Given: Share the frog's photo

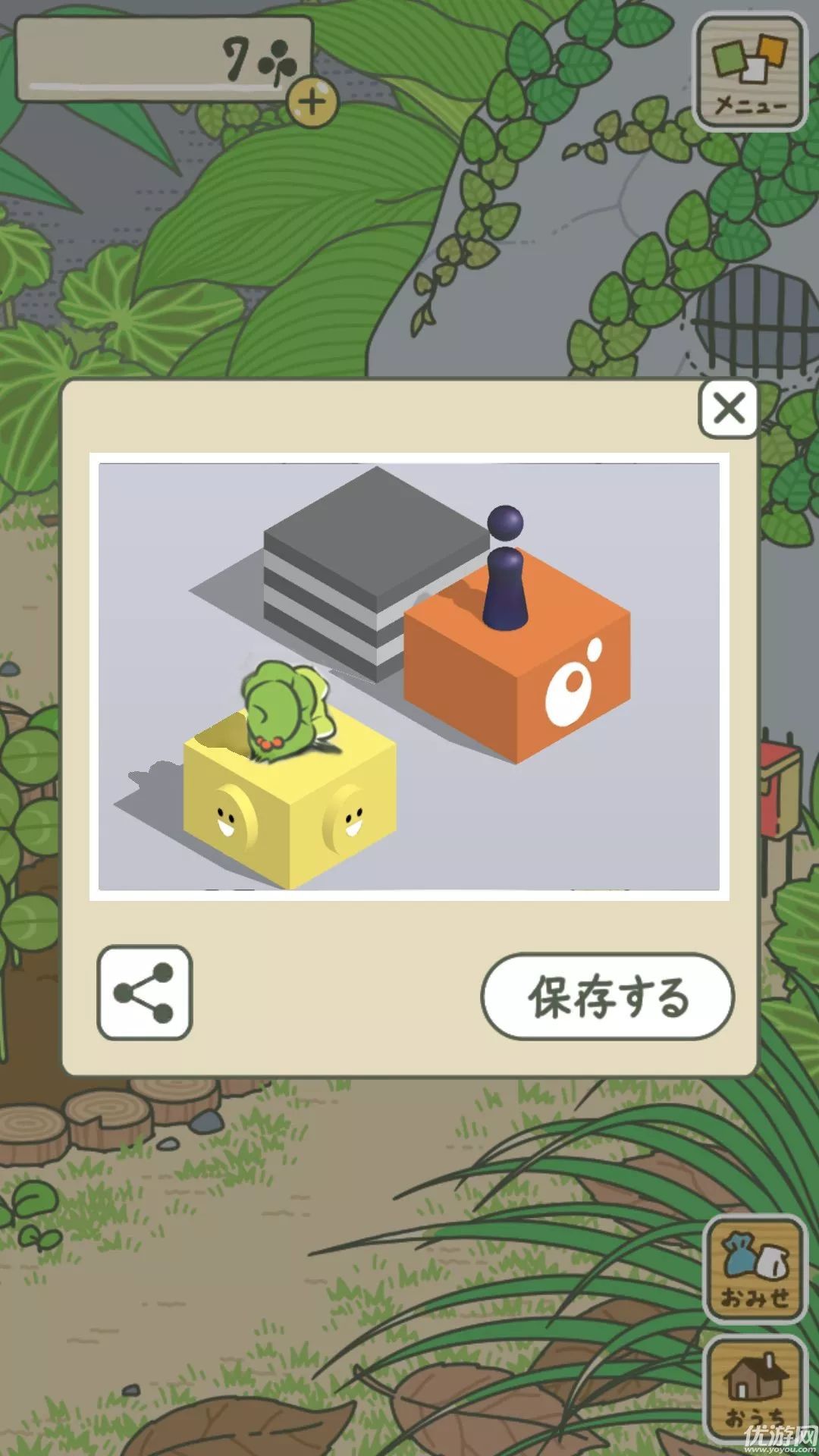Looking at the screenshot, I should [144, 993].
